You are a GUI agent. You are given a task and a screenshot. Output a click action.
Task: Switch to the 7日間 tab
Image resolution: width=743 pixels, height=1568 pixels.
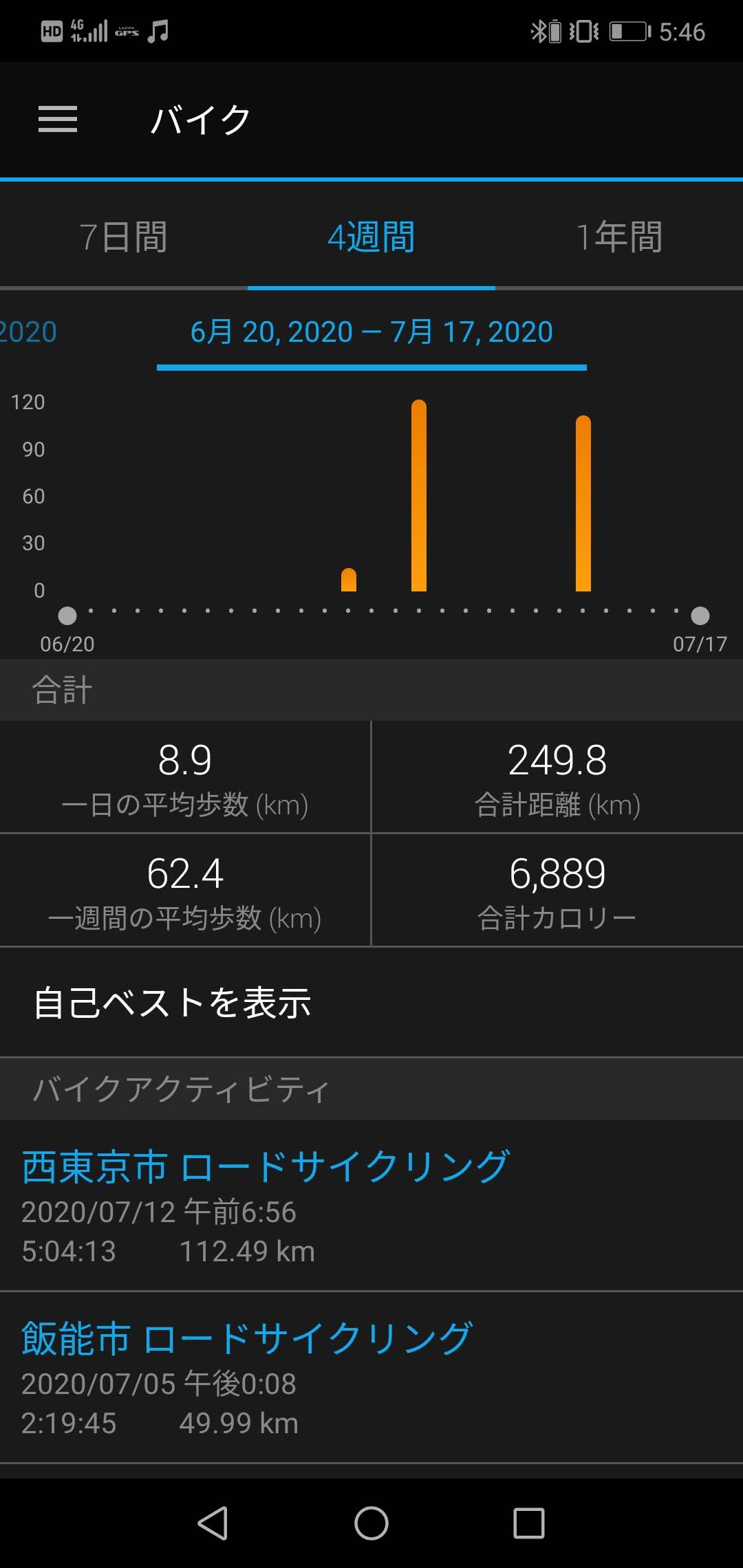[124, 237]
